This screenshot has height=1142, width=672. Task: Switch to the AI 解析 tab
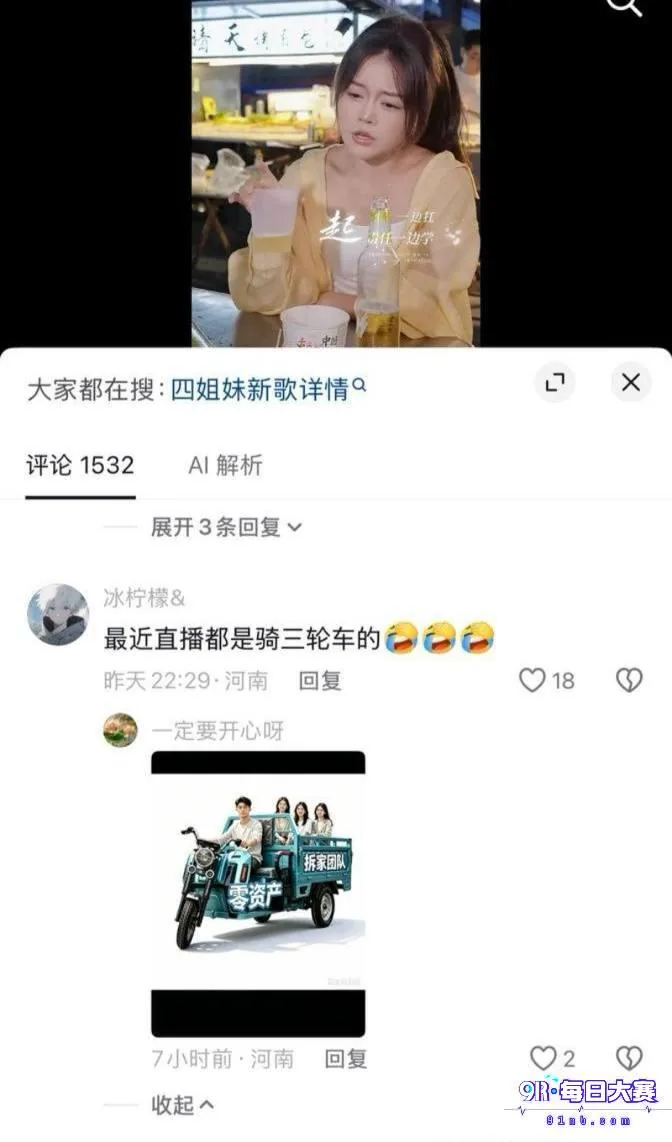pyautogui.click(x=226, y=465)
